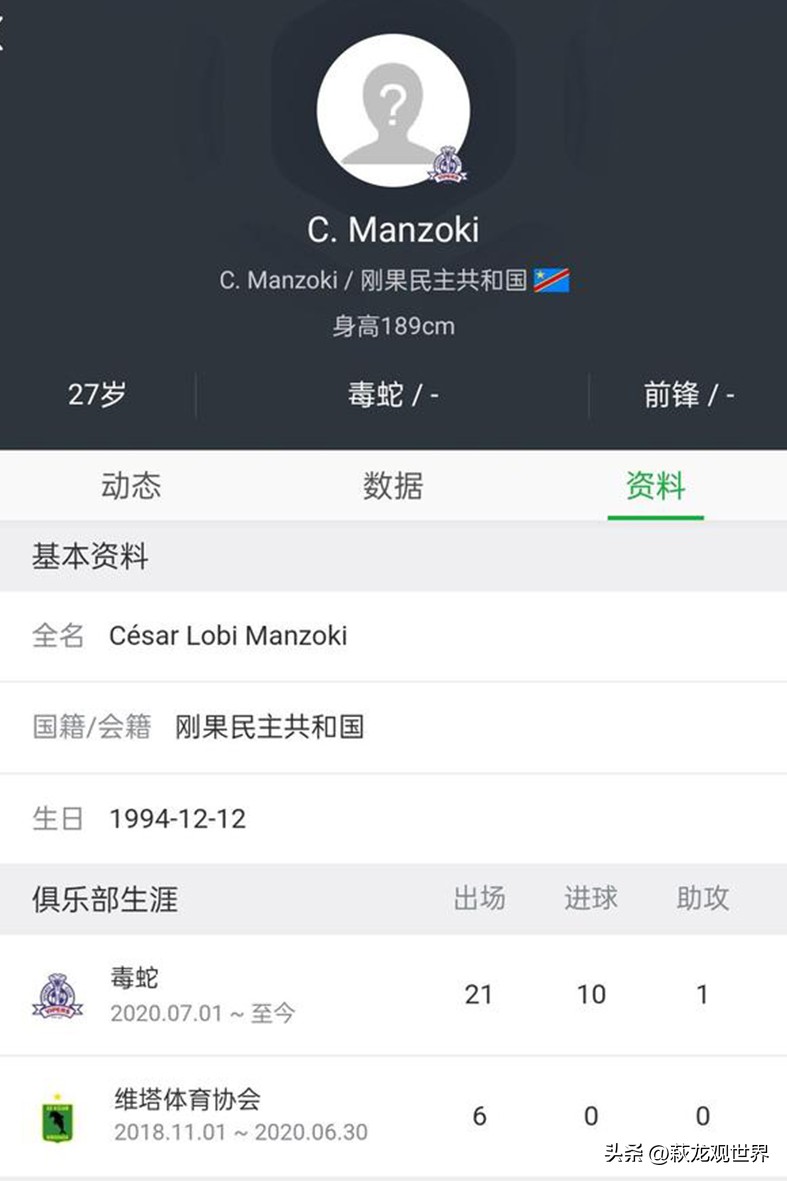Image resolution: width=787 pixels, height=1181 pixels.
Task: Switch to the 动态 tab
Action: click(x=130, y=487)
